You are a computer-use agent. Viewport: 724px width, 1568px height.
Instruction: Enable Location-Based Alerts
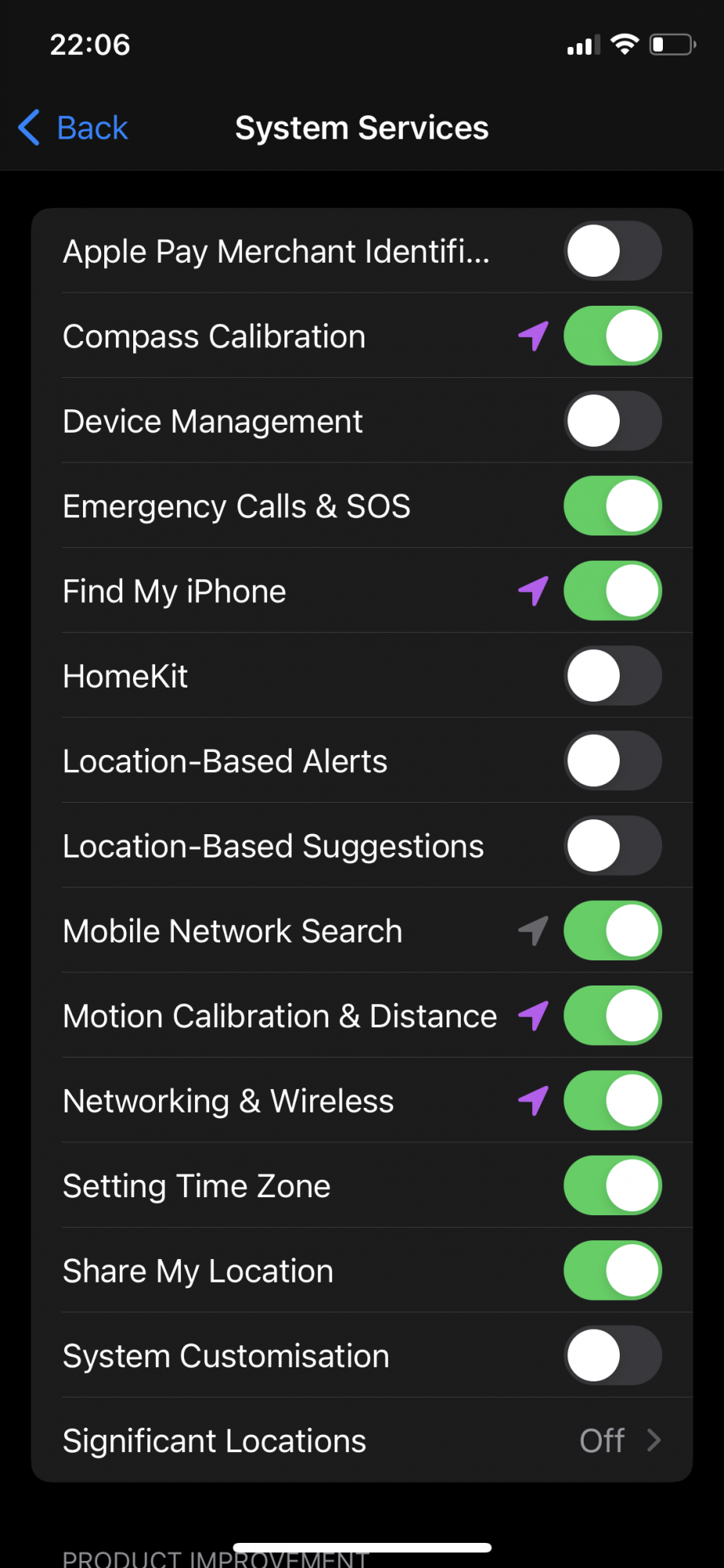(613, 760)
